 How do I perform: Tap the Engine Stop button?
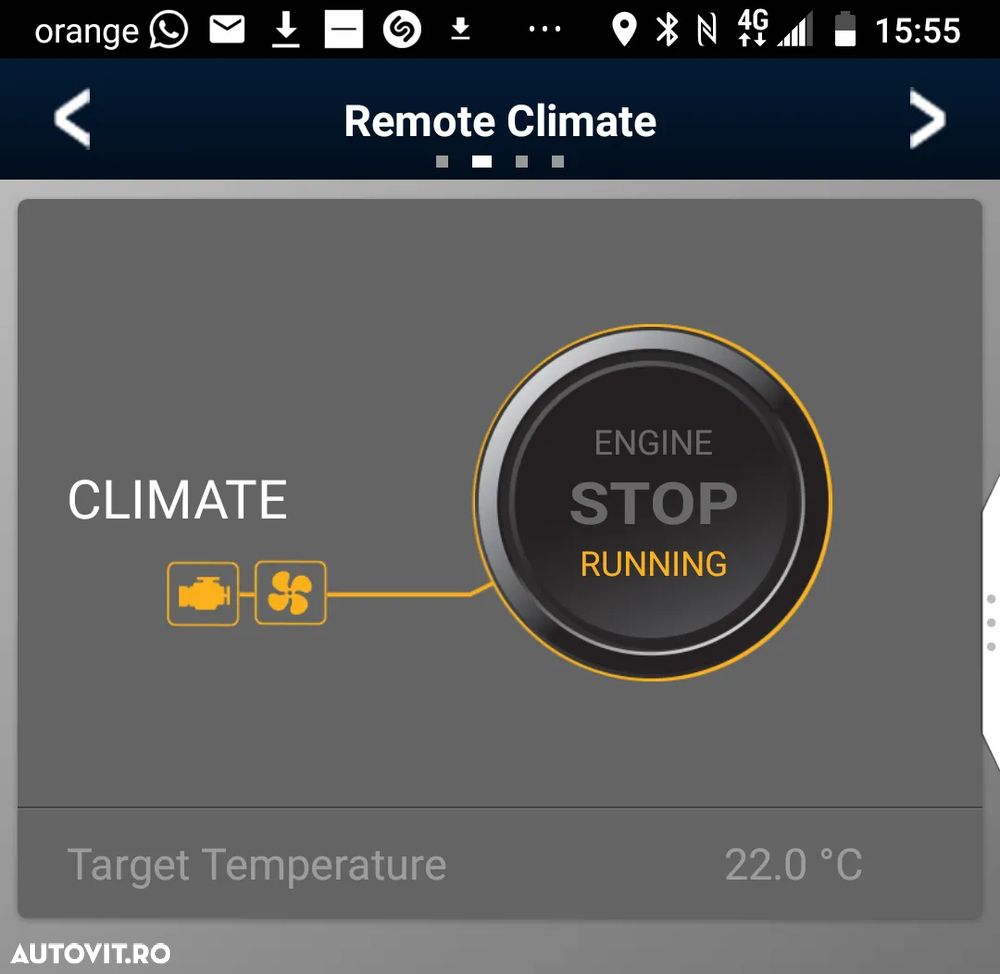(x=653, y=503)
